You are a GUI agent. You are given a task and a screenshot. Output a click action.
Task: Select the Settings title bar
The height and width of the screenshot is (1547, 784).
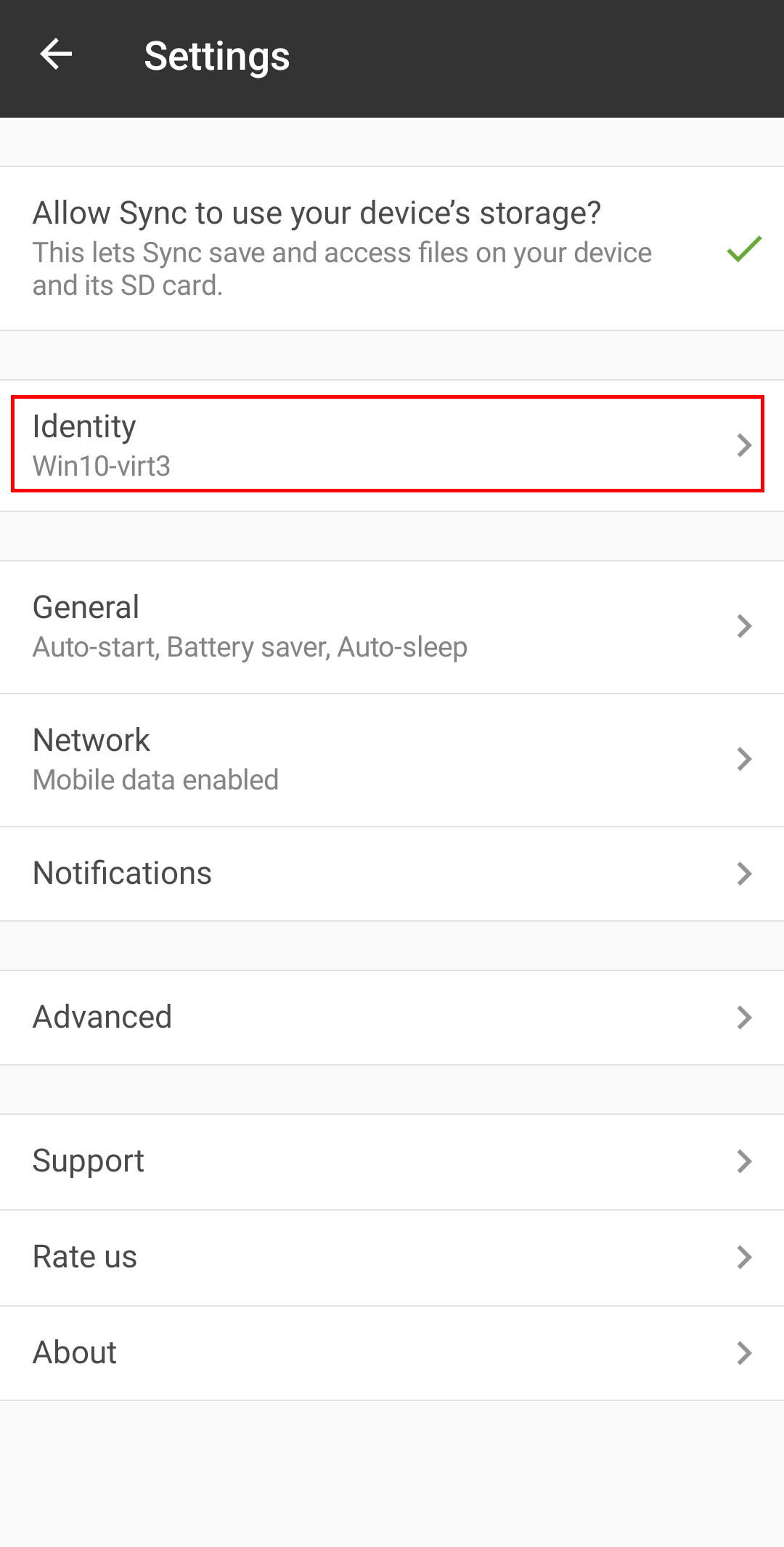tap(216, 54)
